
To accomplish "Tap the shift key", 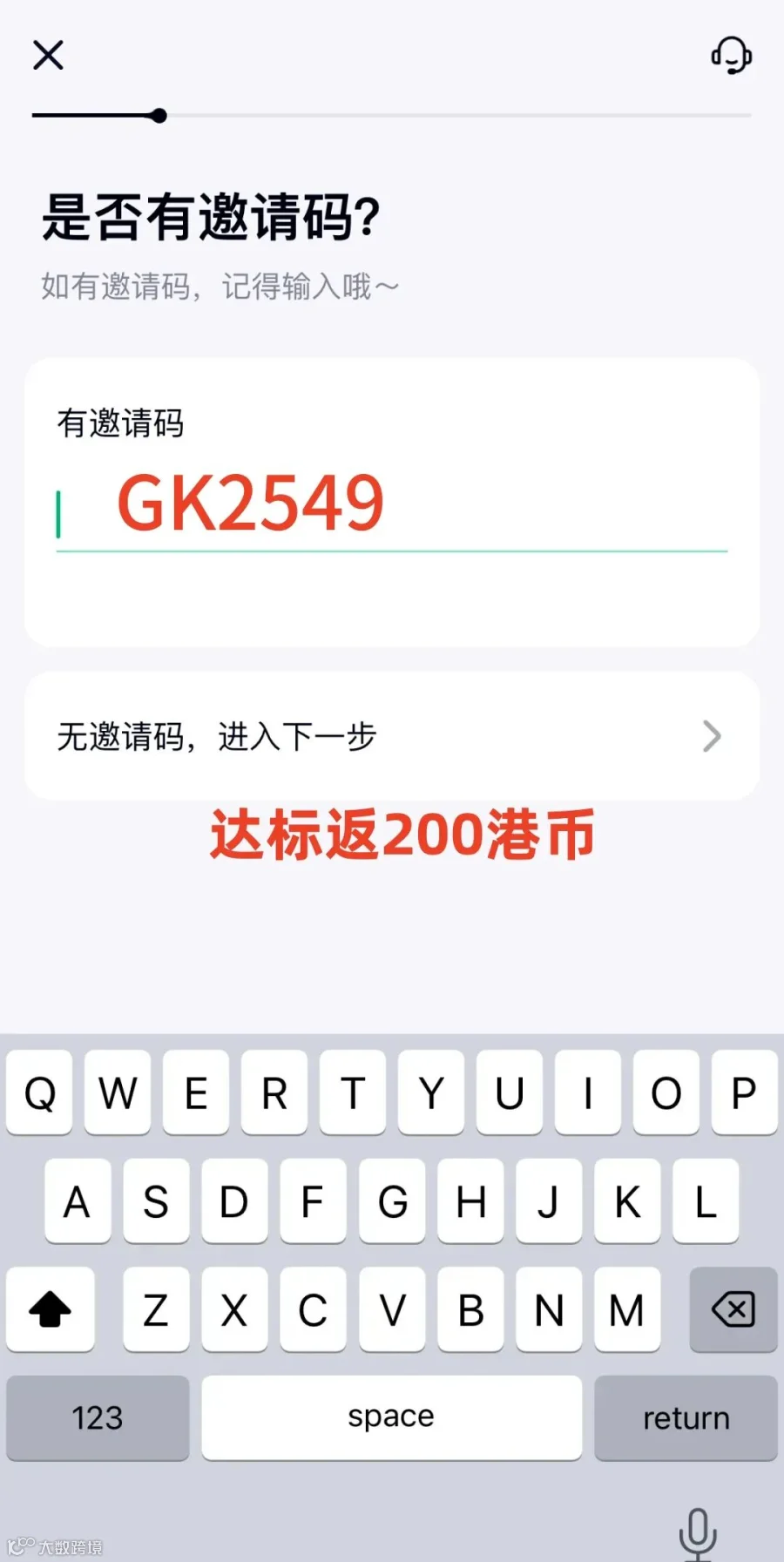I will (51, 1309).
